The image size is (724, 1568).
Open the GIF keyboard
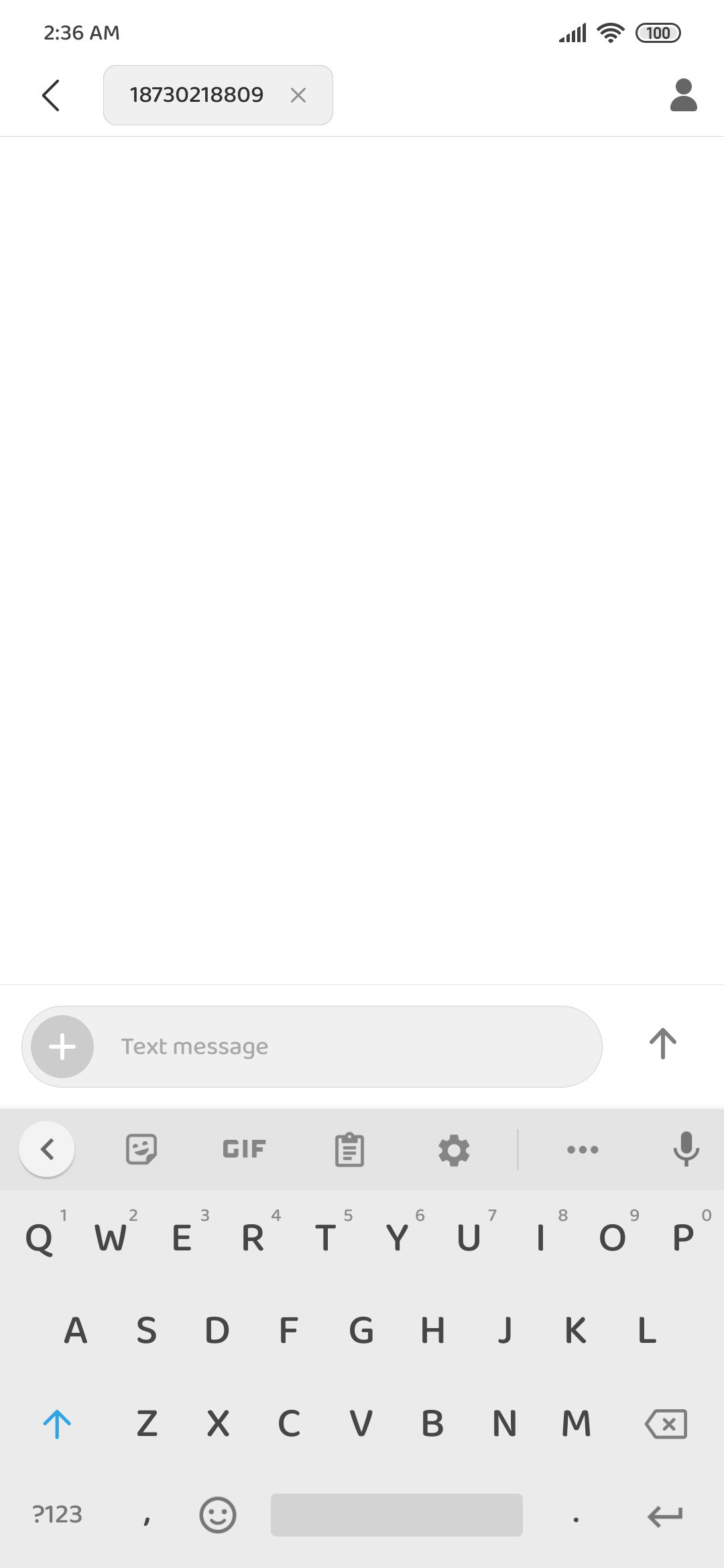[x=244, y=1149]
